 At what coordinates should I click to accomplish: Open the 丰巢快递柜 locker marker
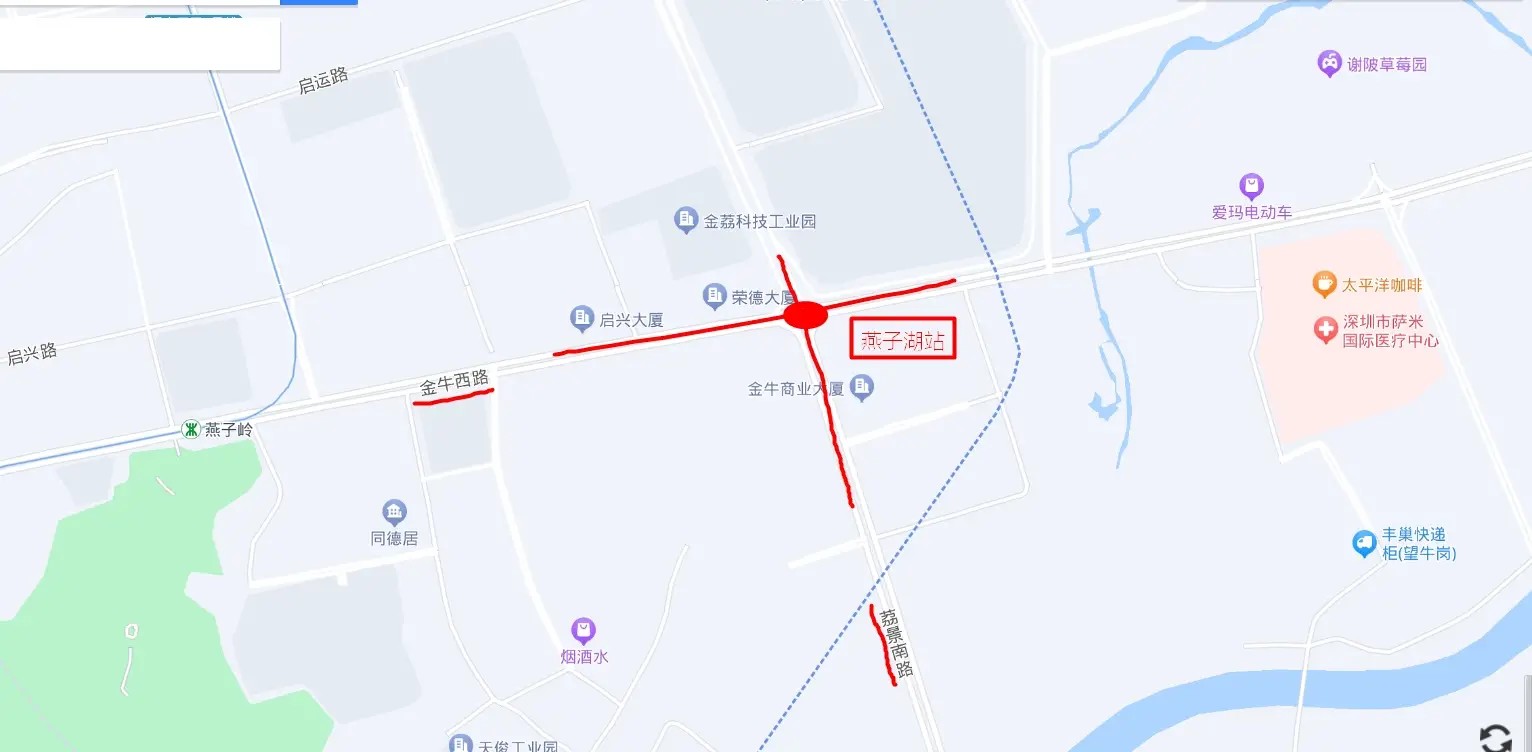(x=1364, y=543)
